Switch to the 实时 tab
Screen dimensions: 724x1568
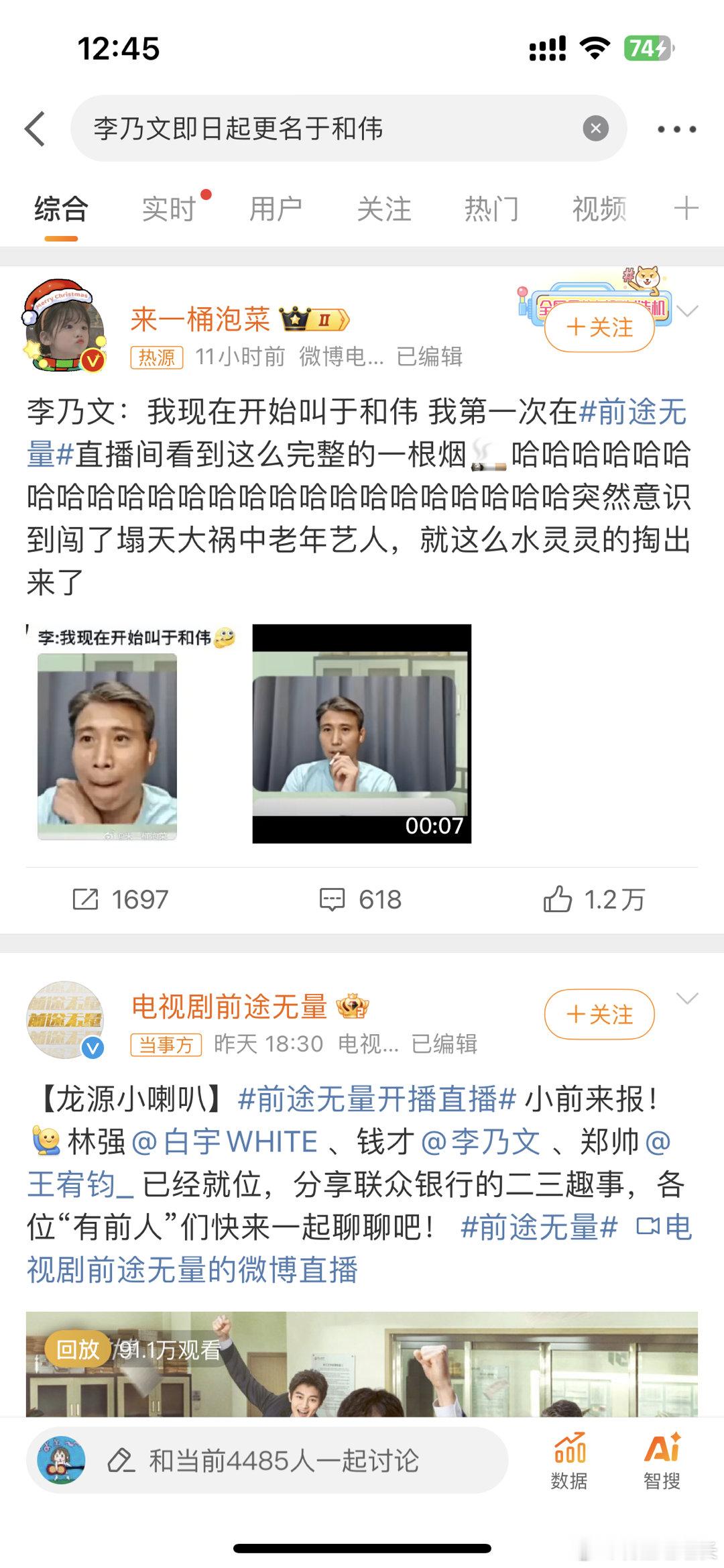166,209
